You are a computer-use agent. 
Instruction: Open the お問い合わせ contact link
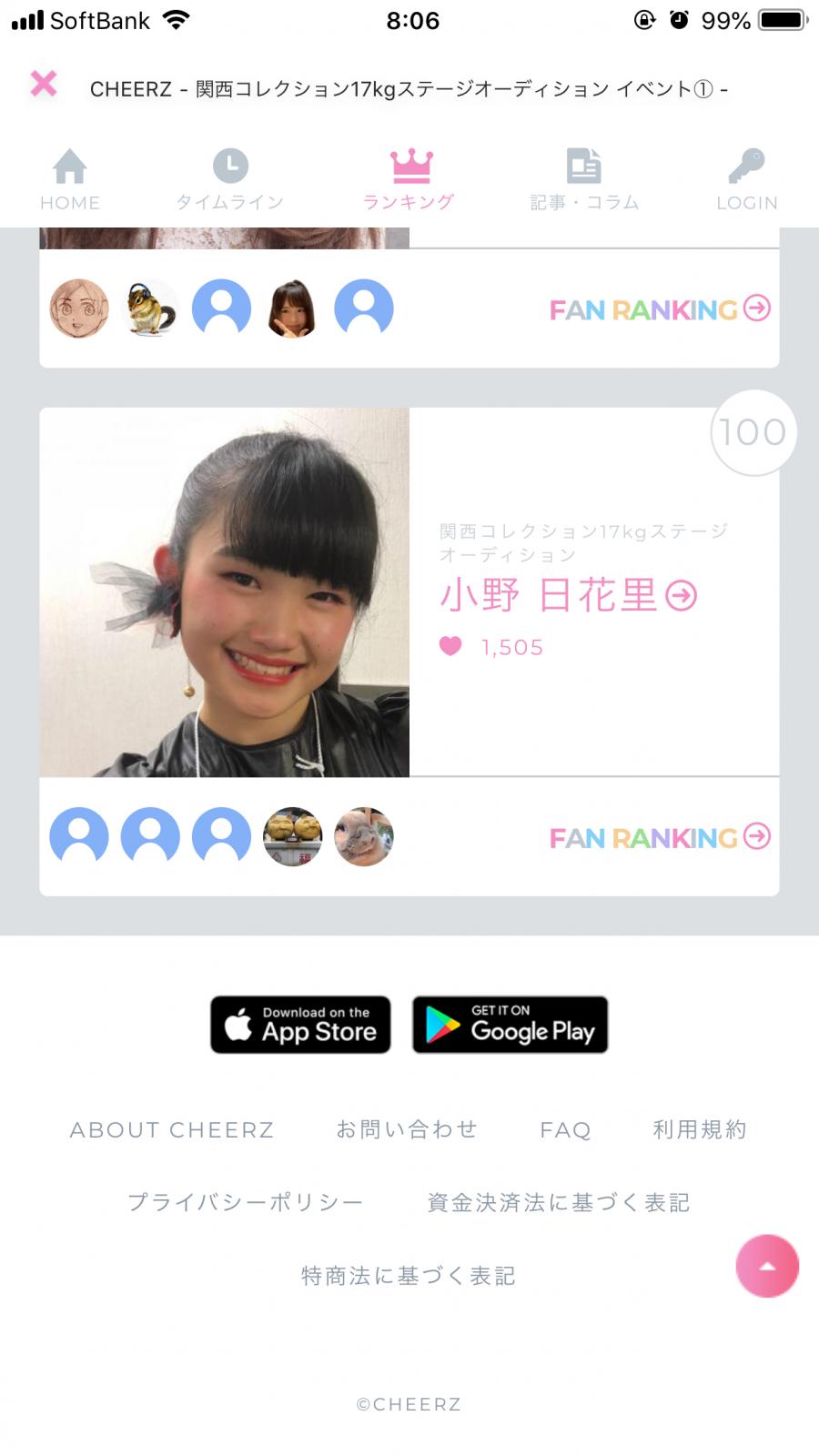407,1130
